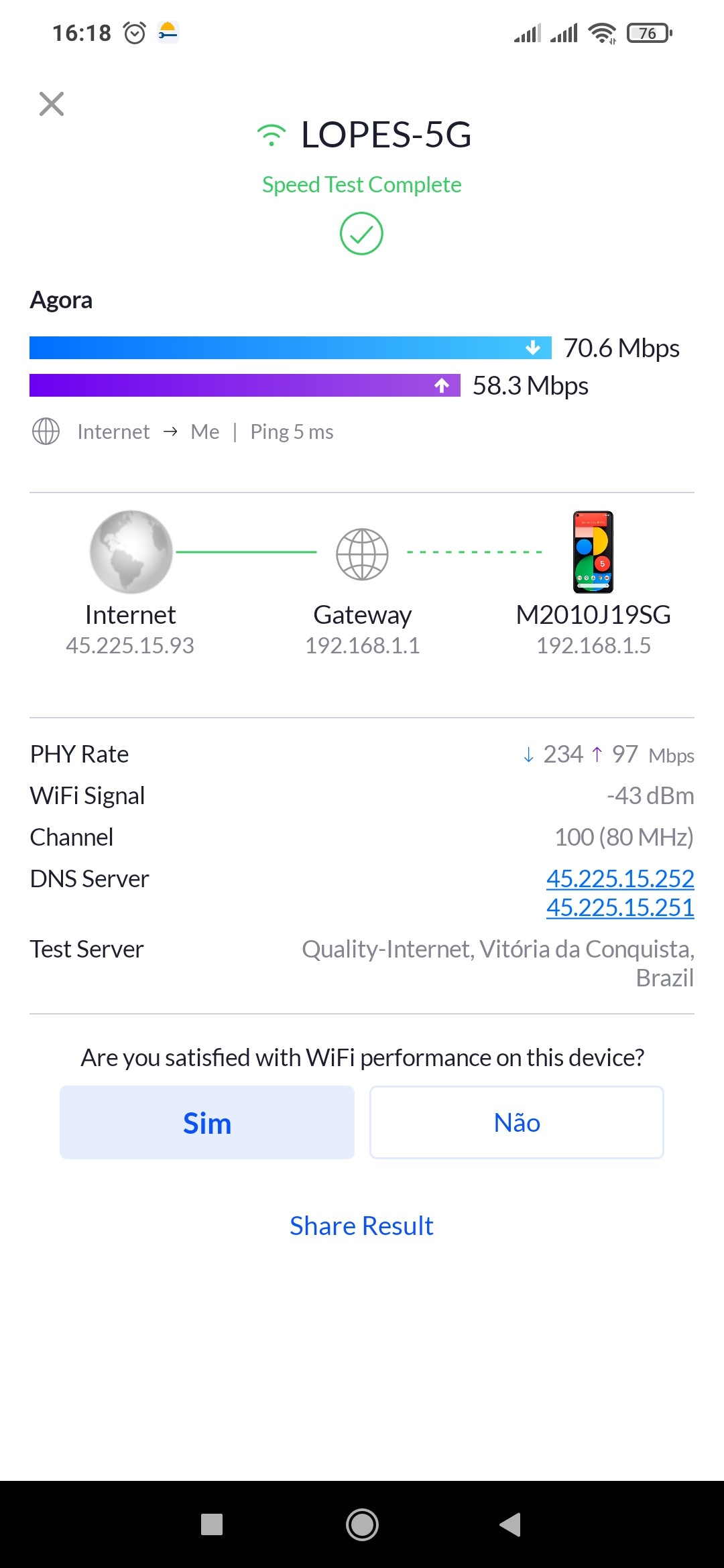Answer Sim to the WiFi satisfaction question
The height and width of the screenshot is (1568, 724).
(x=207, y=1122)
